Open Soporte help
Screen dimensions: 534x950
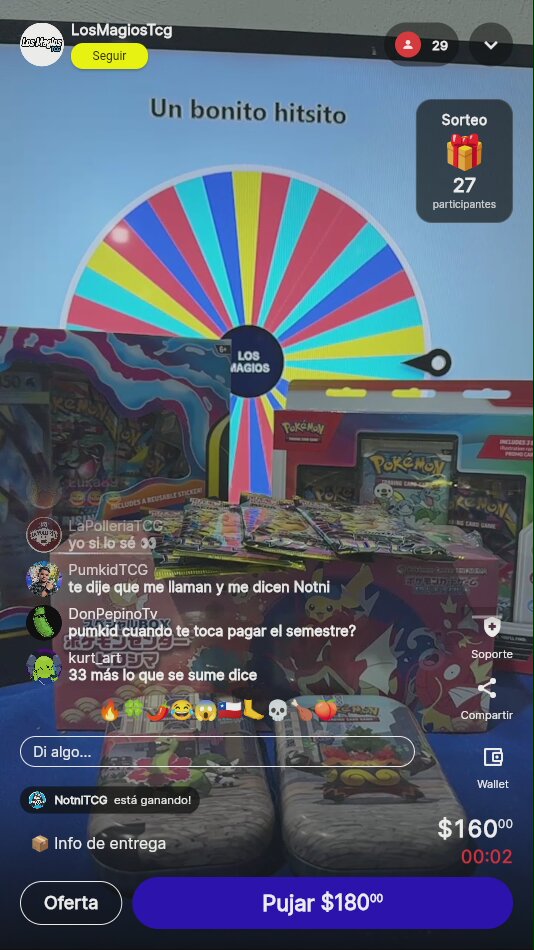coord(492,639)
